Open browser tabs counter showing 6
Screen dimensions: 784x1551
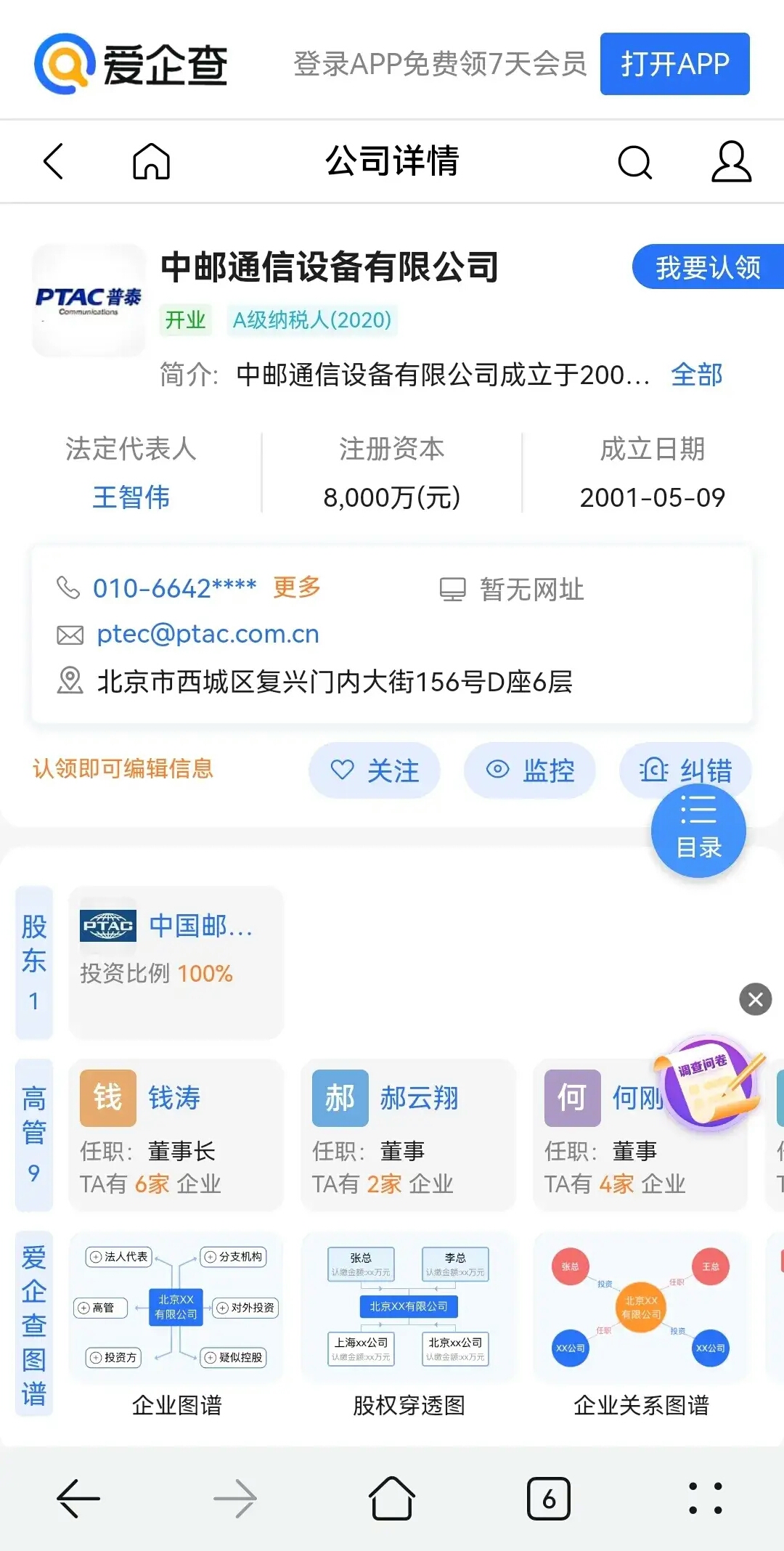549,1499
